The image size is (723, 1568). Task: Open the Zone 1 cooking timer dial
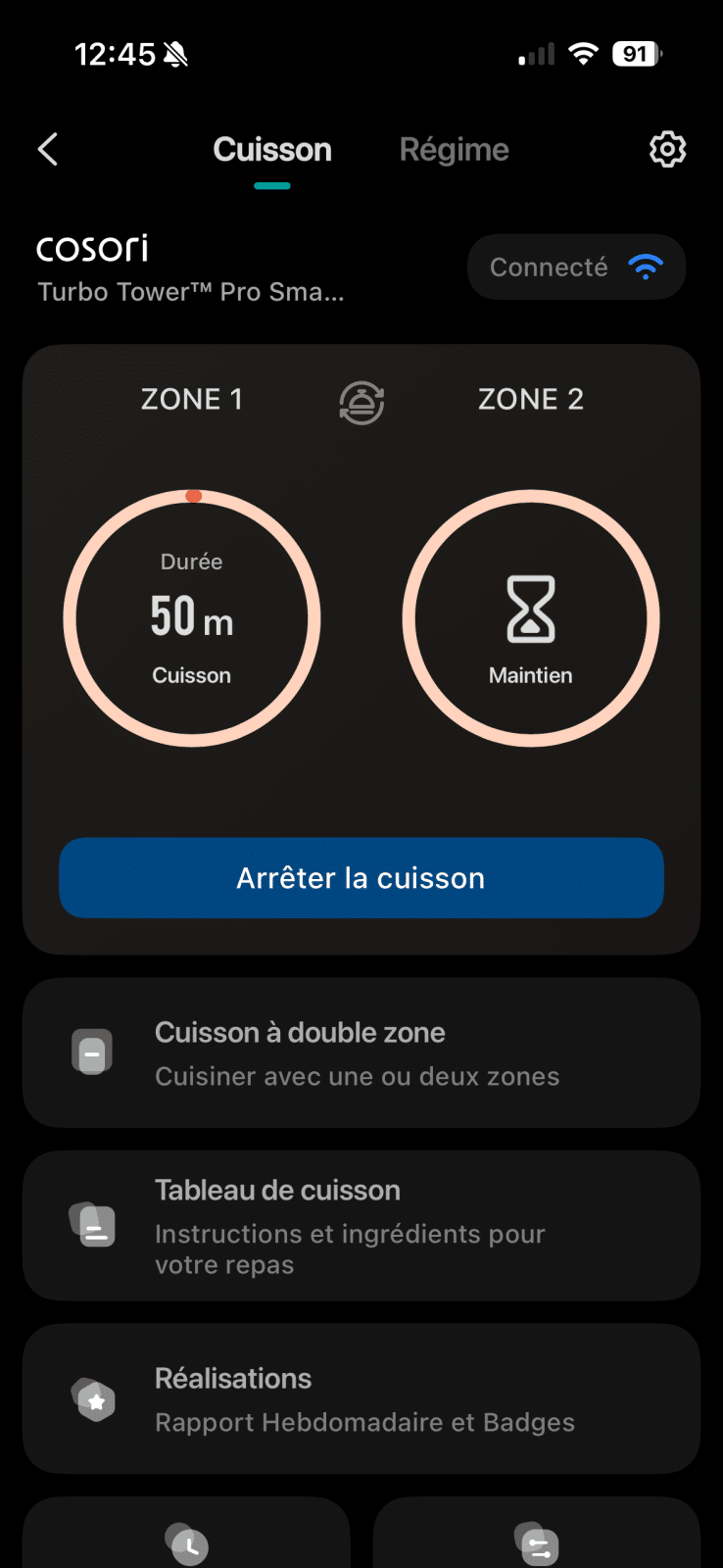pyautogui.click(x=192, y=618)
